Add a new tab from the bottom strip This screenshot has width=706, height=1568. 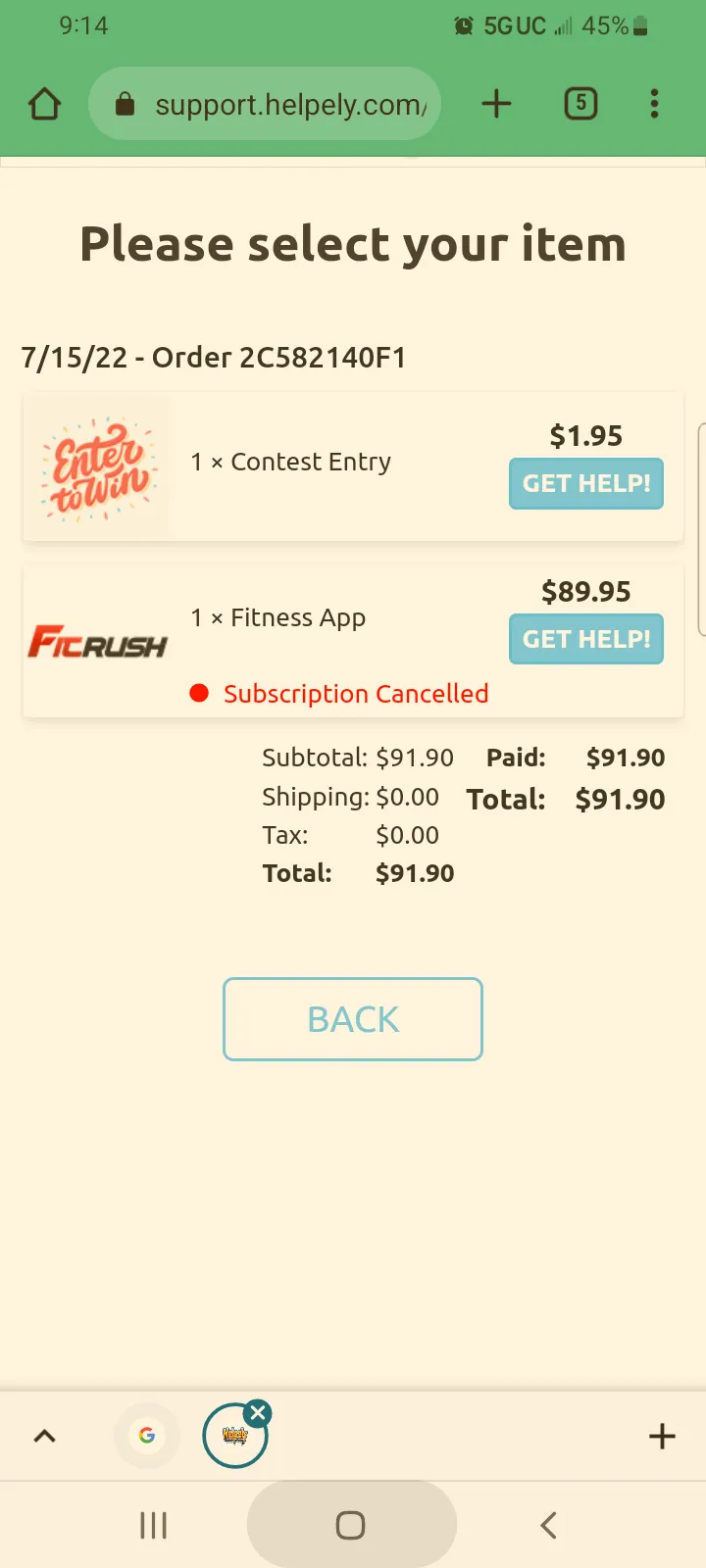[x=663, y=1437]
